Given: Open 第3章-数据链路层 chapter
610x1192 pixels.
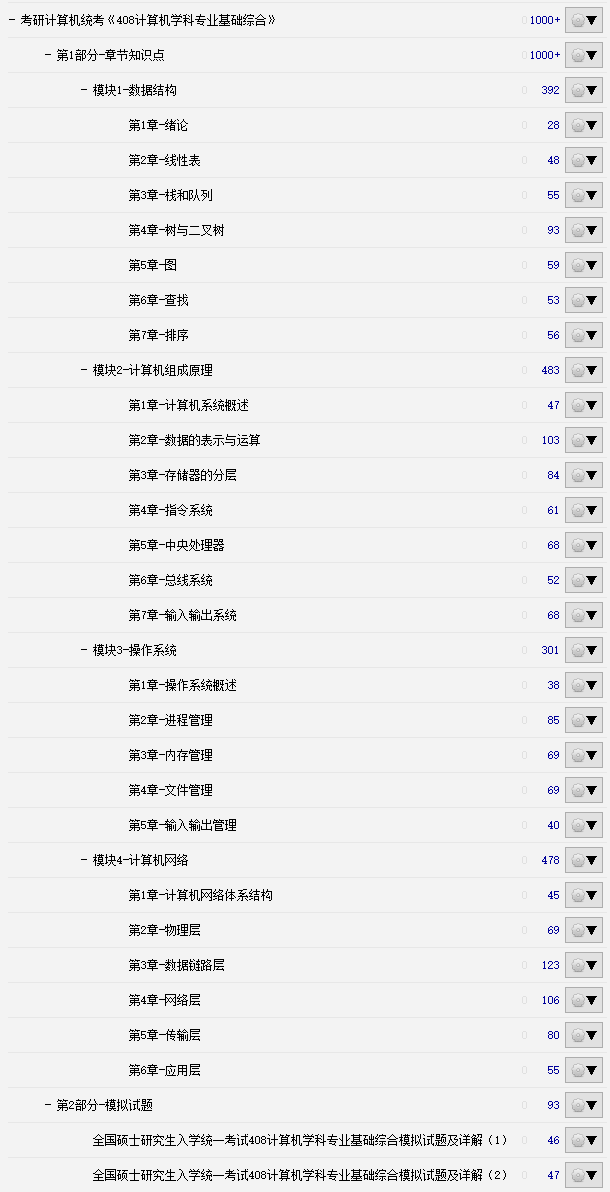Looking at the screenshot, I should click(x=176, y=965).
